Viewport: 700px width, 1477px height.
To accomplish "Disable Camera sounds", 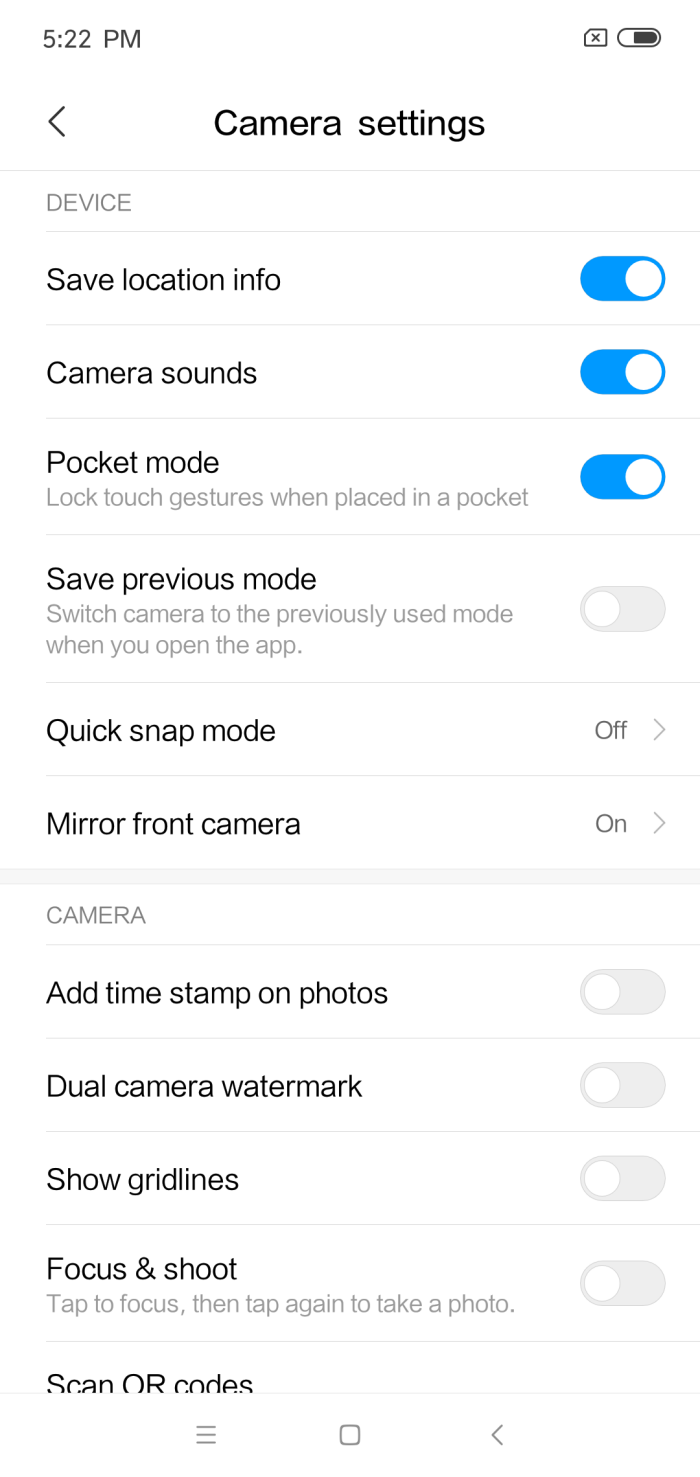I will tap(622, 372).
